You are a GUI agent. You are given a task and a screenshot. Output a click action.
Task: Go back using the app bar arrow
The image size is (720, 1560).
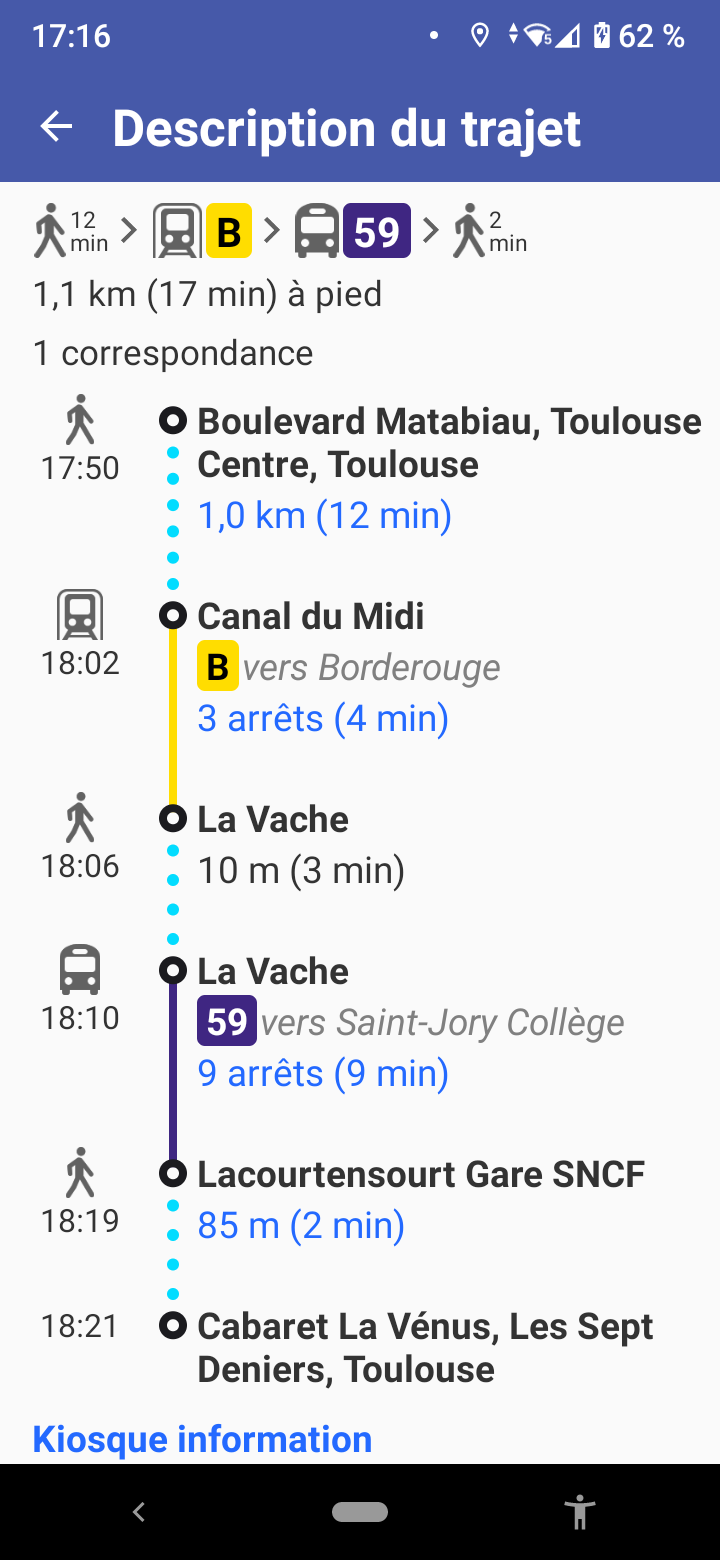coord(56,127)
